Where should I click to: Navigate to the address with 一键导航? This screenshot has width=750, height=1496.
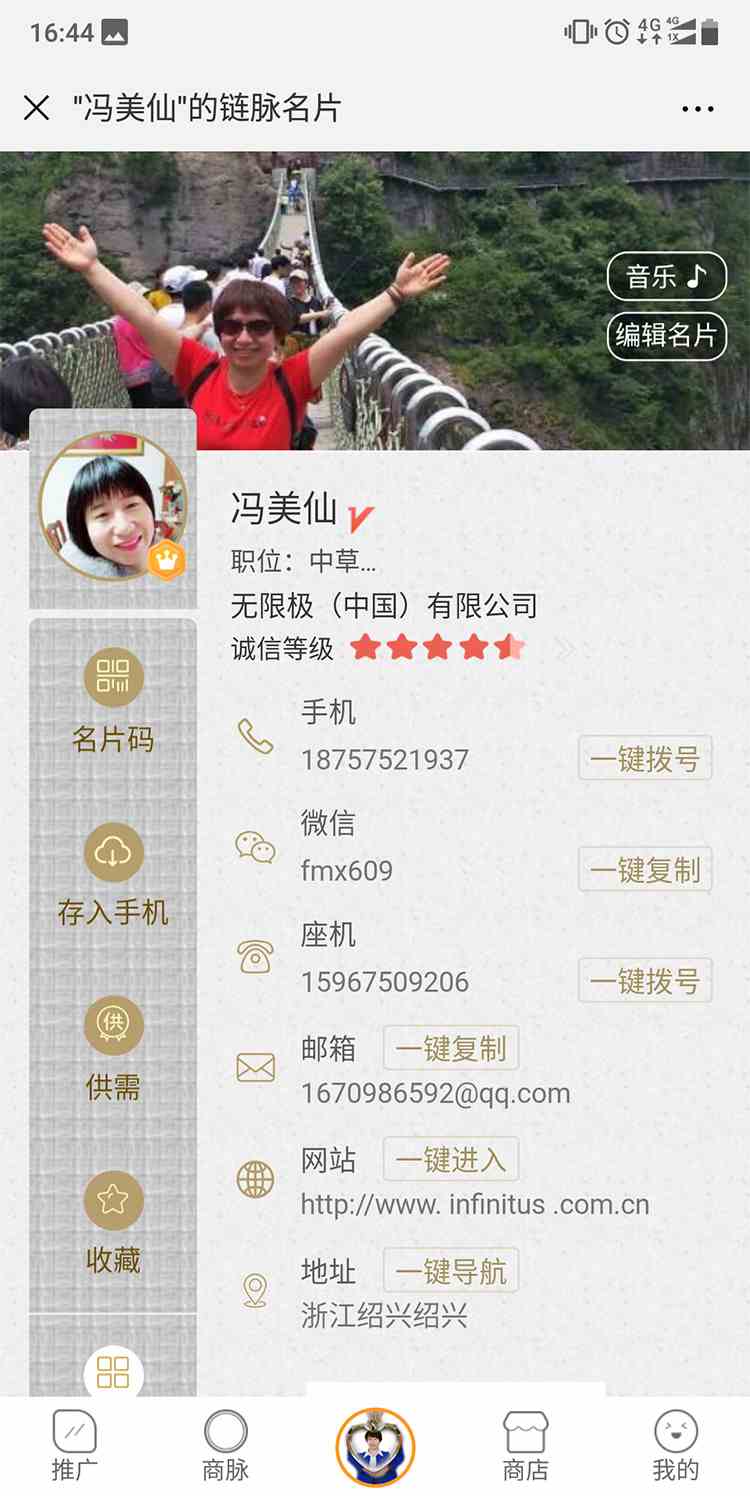click(451, 1271)
